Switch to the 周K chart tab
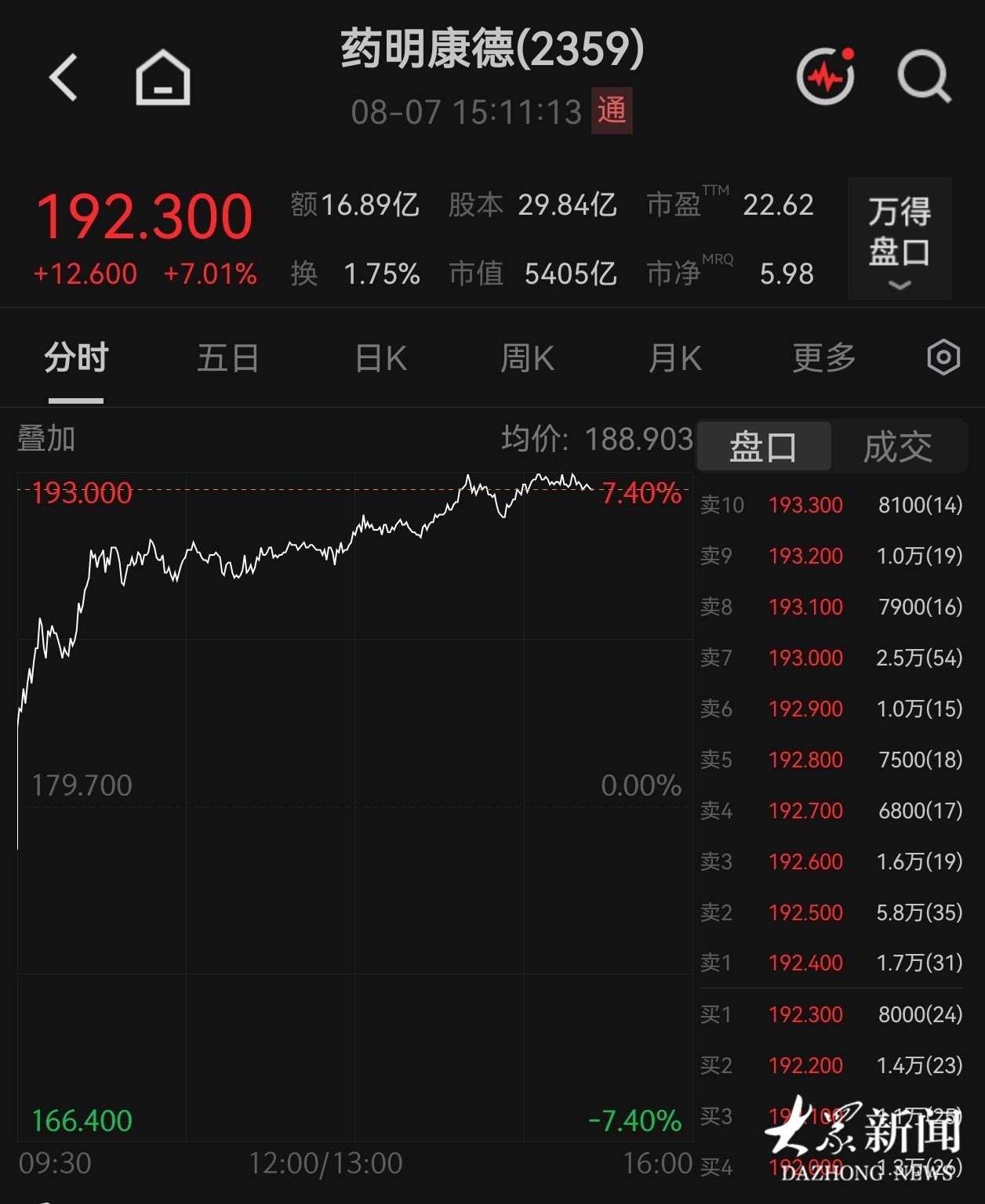Viewport: 985px width, 1204px height. point(528,359)
